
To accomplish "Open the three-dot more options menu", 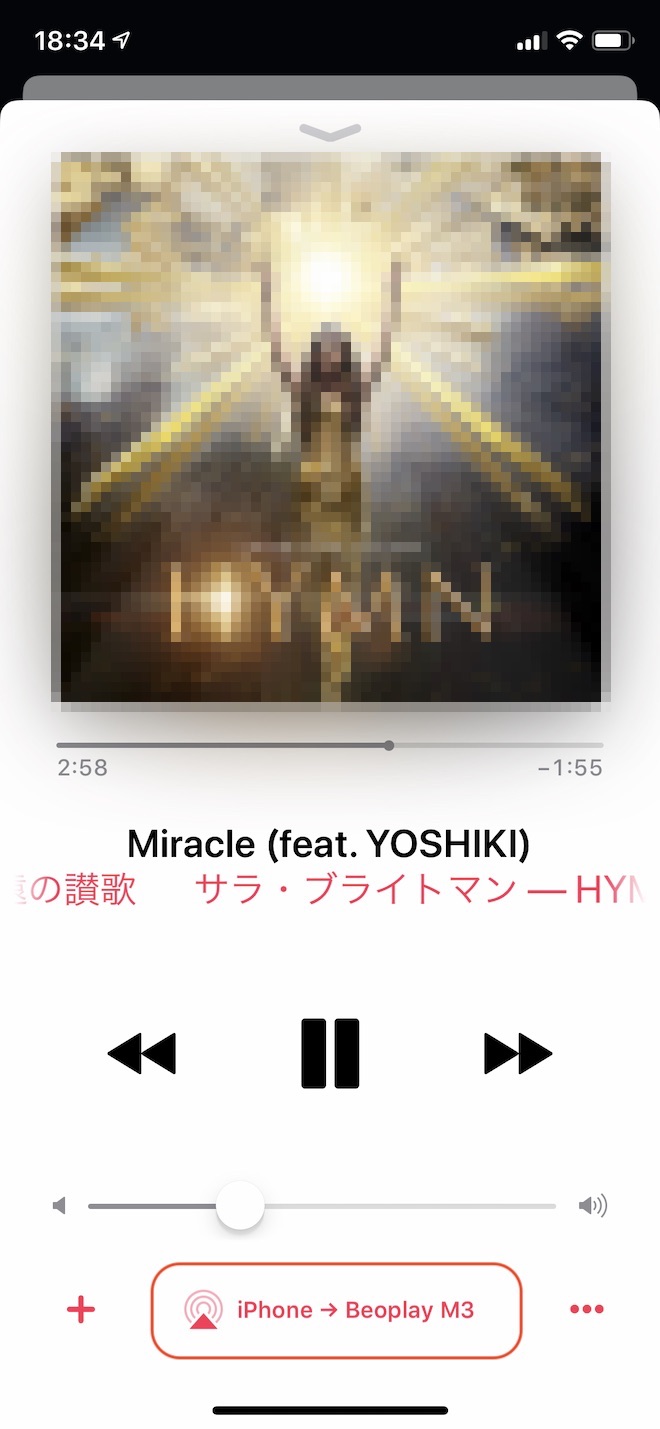I will tap(586, 1310).
